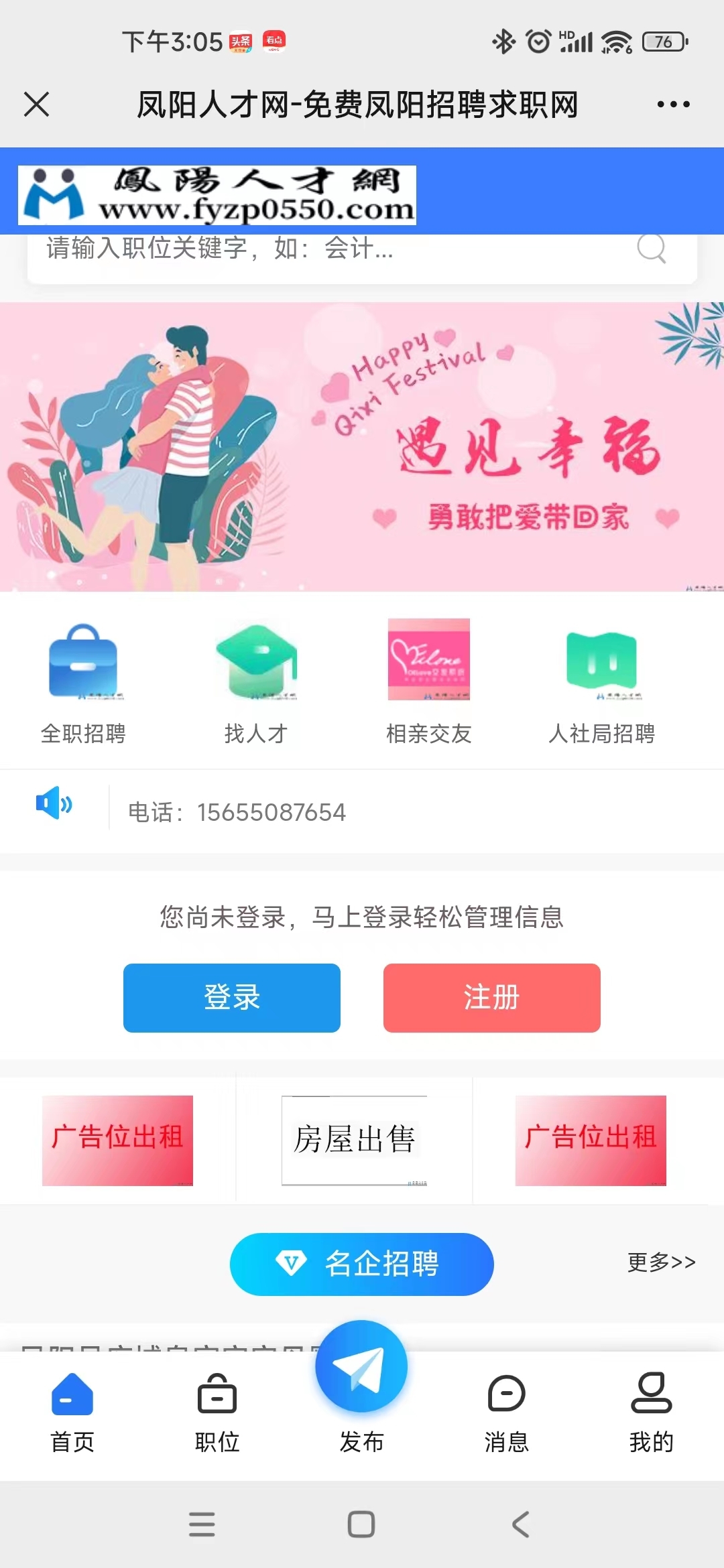View more via 更多>> link

pyautogui.click(x=661, y=1262)
